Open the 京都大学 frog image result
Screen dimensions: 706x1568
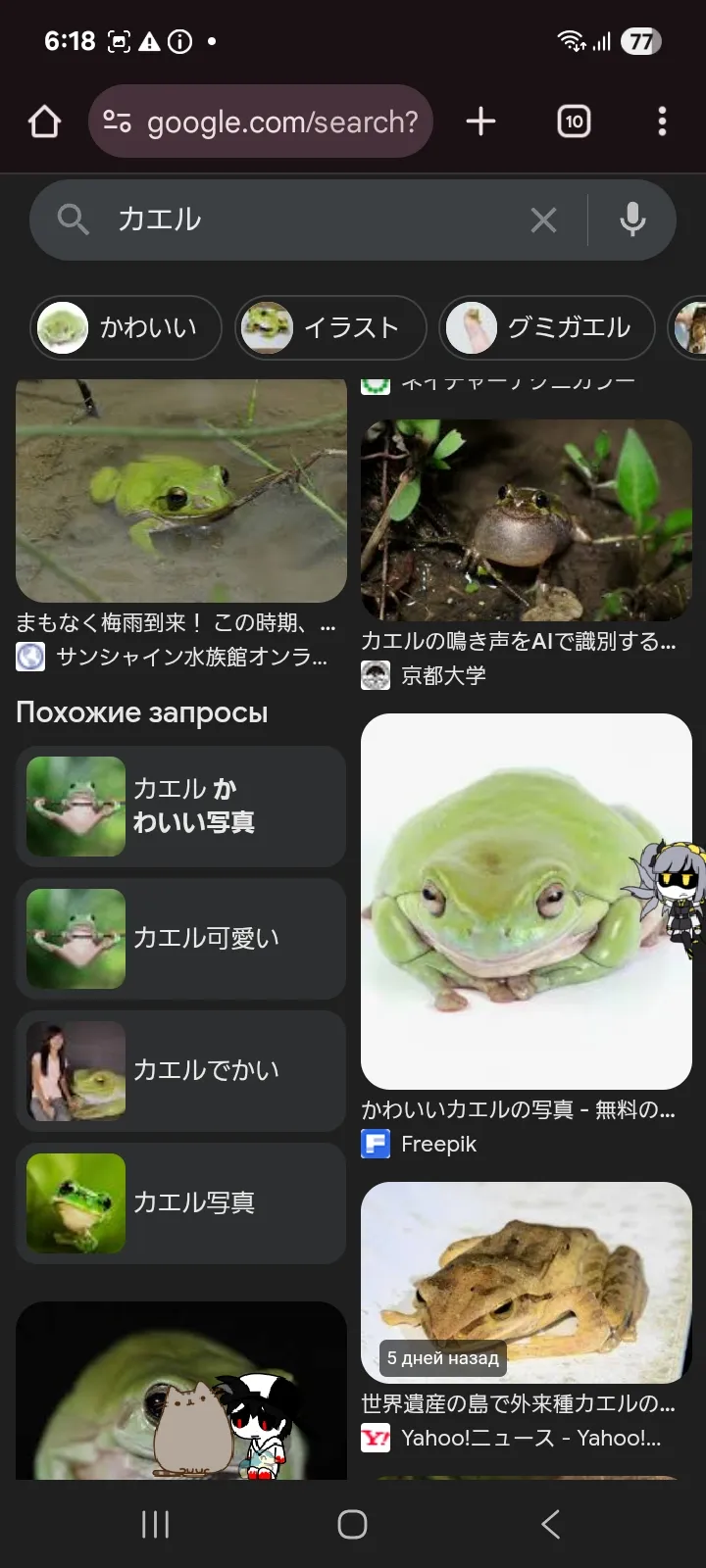(526, 520)
